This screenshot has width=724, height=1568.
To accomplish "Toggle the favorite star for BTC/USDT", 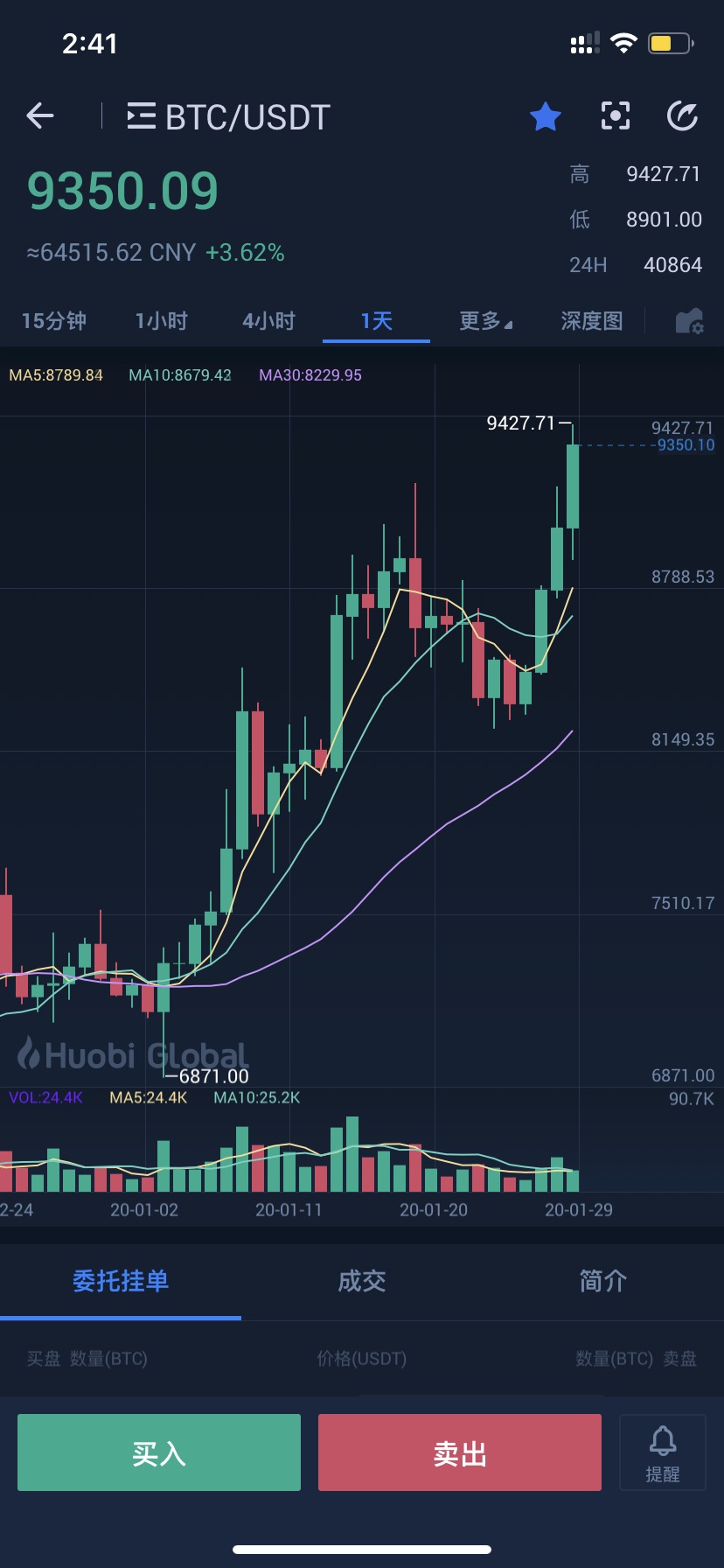I will [545, 115].
